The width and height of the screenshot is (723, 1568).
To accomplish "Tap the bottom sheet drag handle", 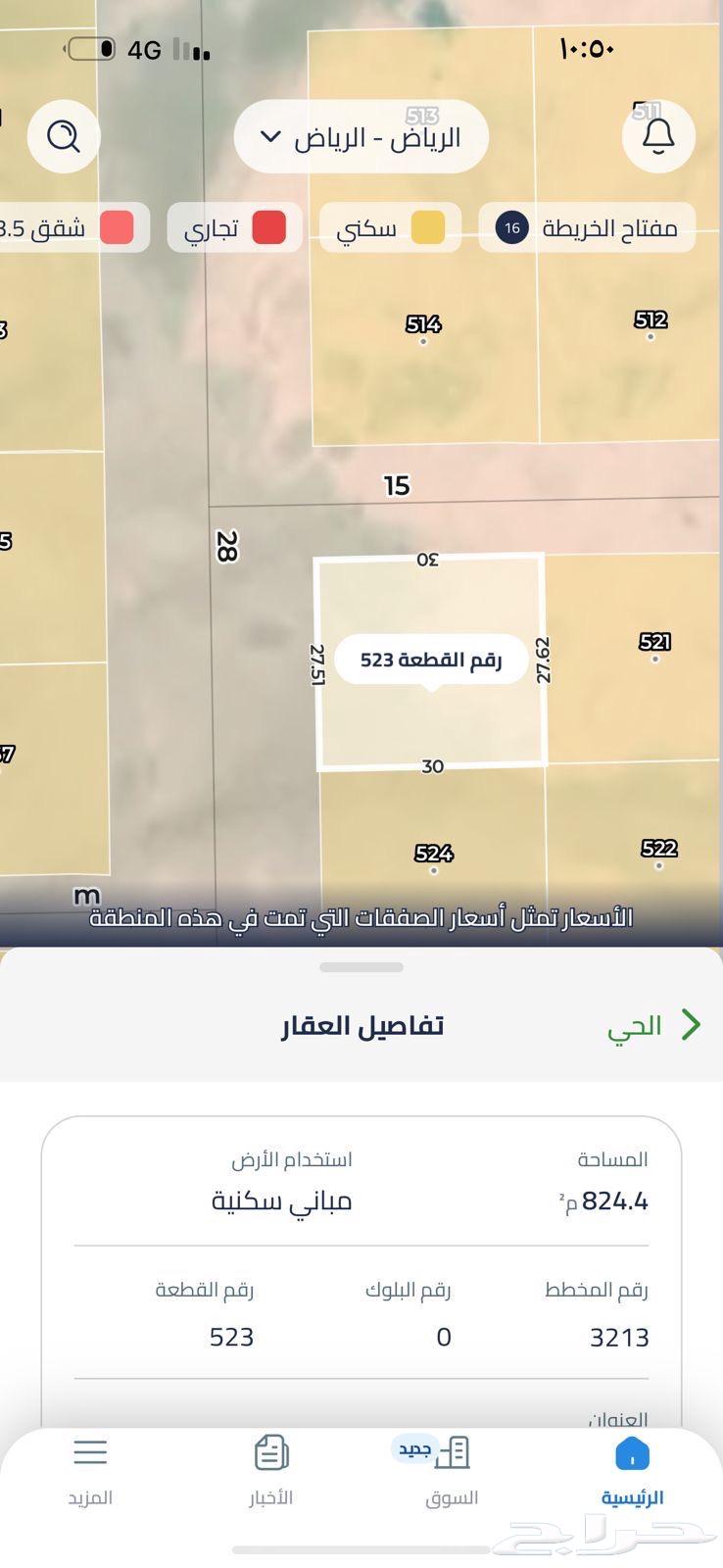I will point(361,967).
